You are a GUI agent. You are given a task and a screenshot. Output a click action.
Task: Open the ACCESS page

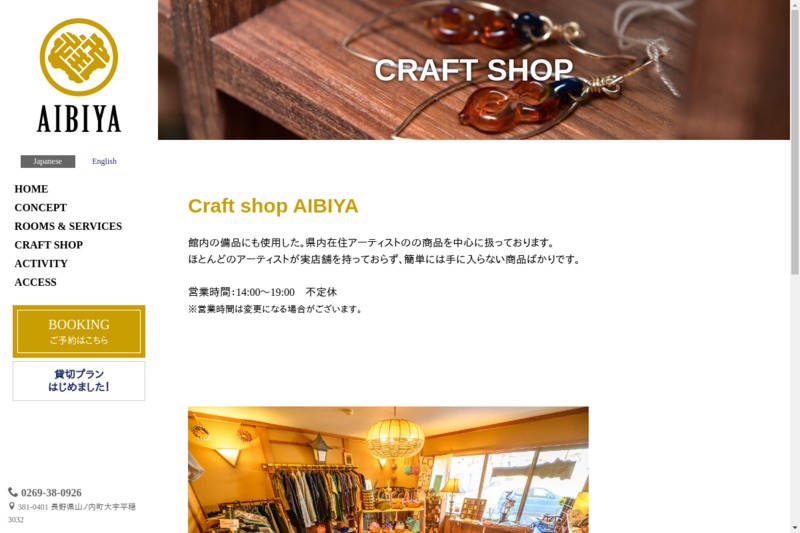[35, 283]
